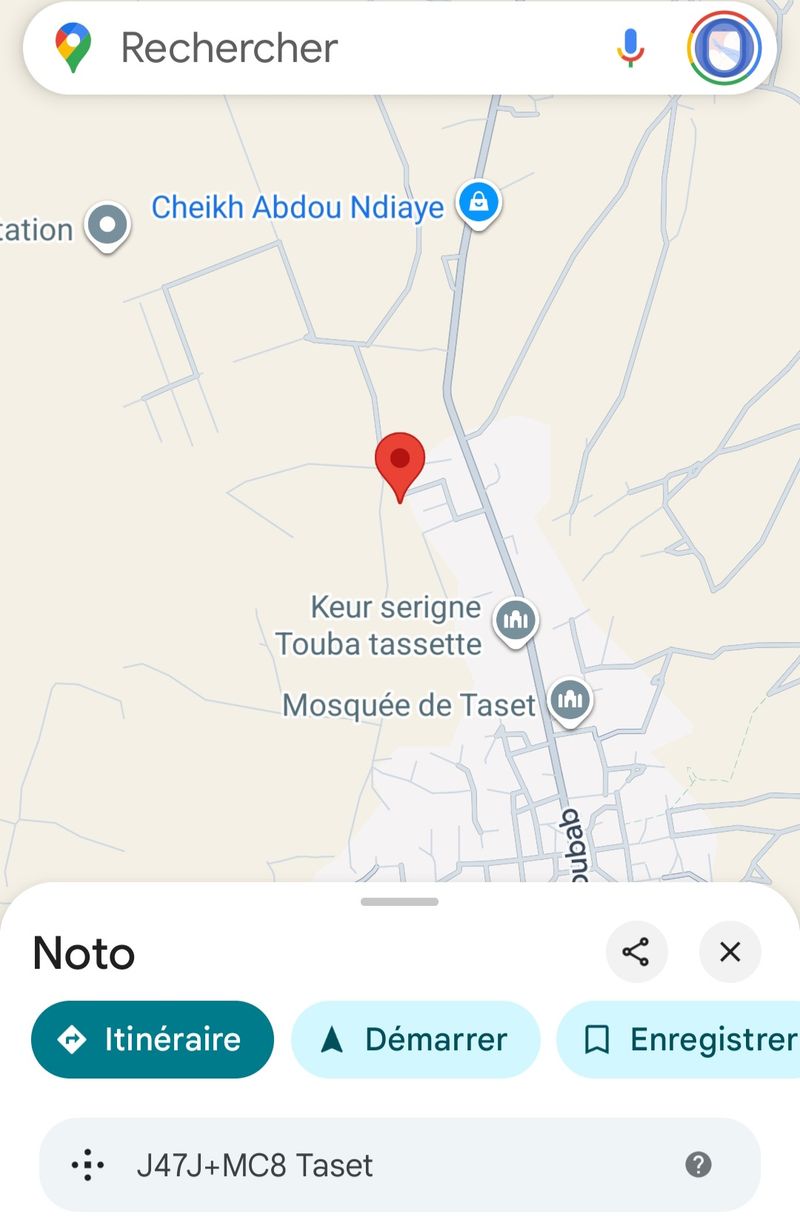Expand the bottom sheet drag handle
Screen dimensions: 800x1225
400,902
